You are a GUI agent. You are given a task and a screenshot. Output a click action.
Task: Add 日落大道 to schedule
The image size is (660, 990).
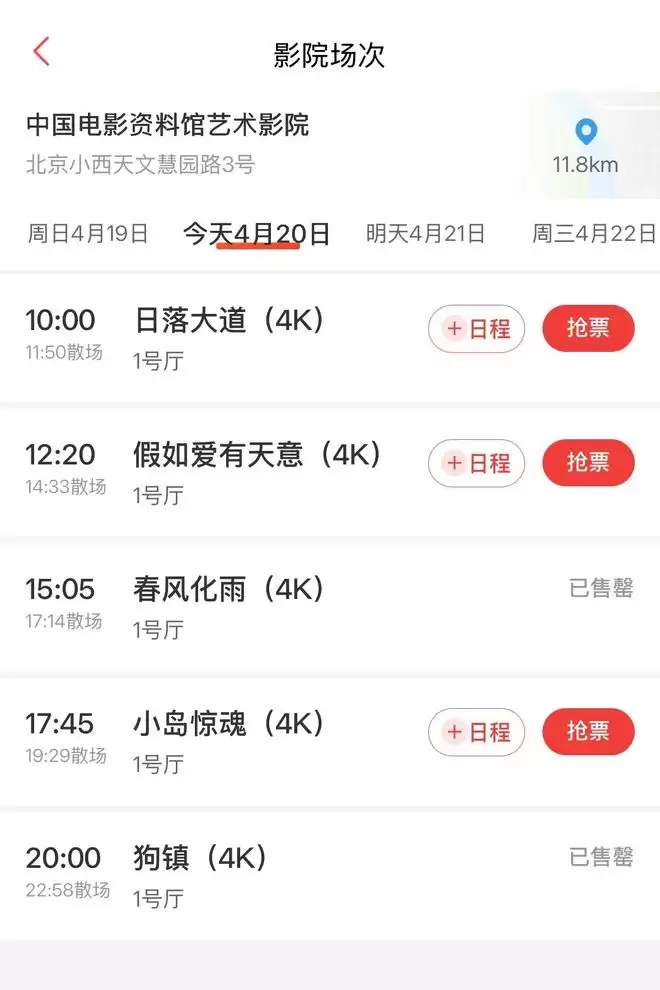pos(477,329)
